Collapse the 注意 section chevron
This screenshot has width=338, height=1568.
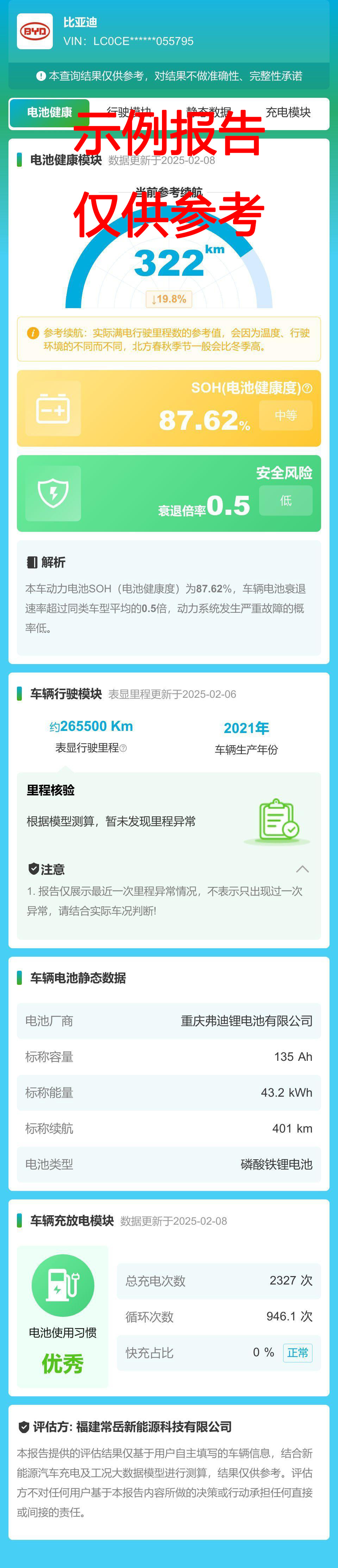coord(302,869)
